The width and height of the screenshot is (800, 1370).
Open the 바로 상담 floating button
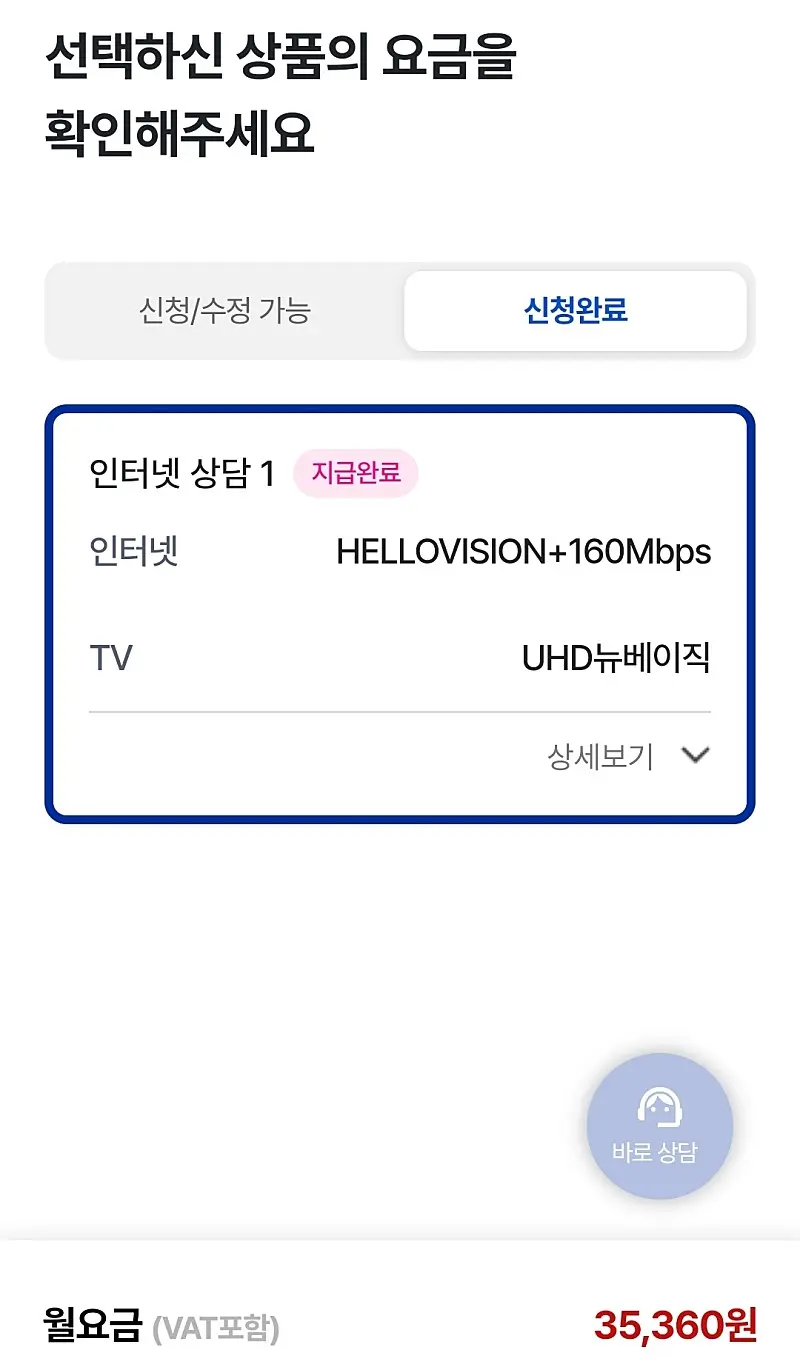pos(659,1126)
